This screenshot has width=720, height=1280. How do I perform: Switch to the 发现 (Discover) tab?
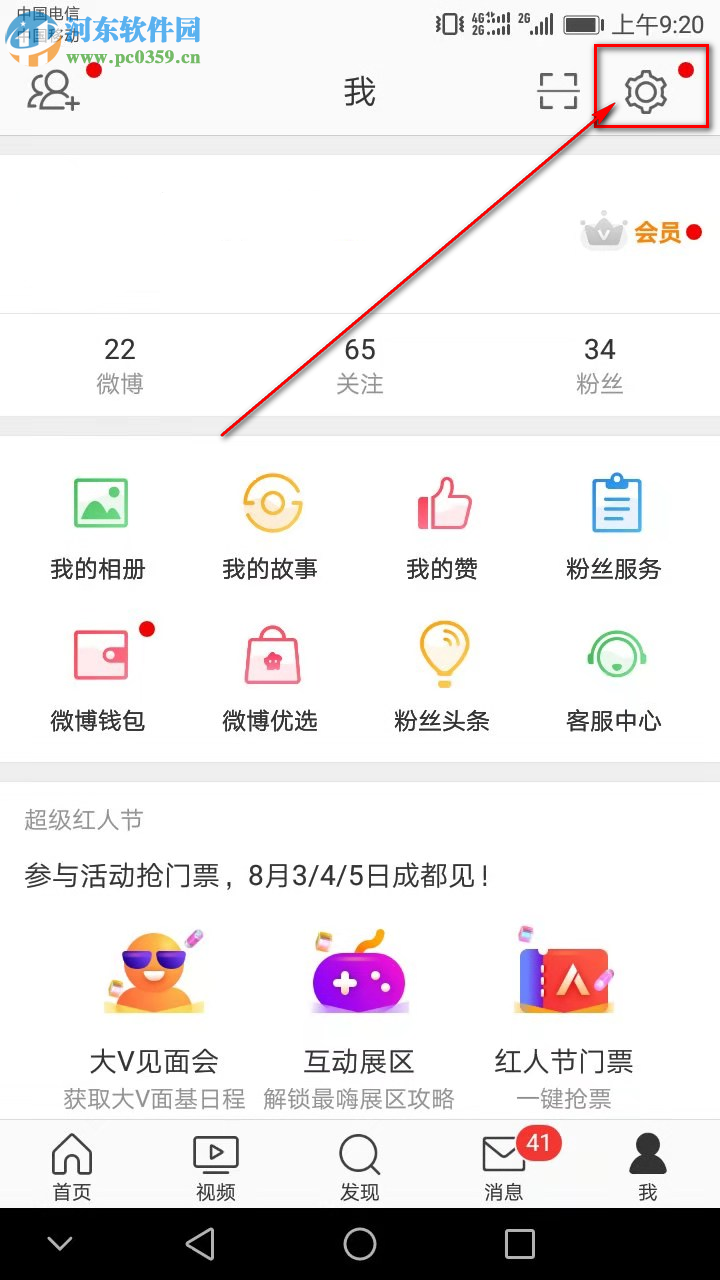pyautogui.click(x=359, y=1165)
